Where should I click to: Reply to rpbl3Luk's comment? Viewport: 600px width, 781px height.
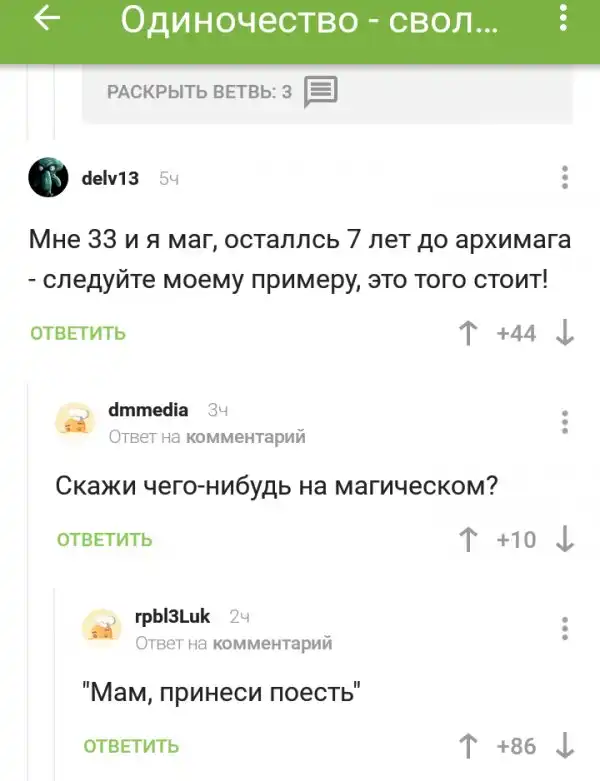[131, 746]
